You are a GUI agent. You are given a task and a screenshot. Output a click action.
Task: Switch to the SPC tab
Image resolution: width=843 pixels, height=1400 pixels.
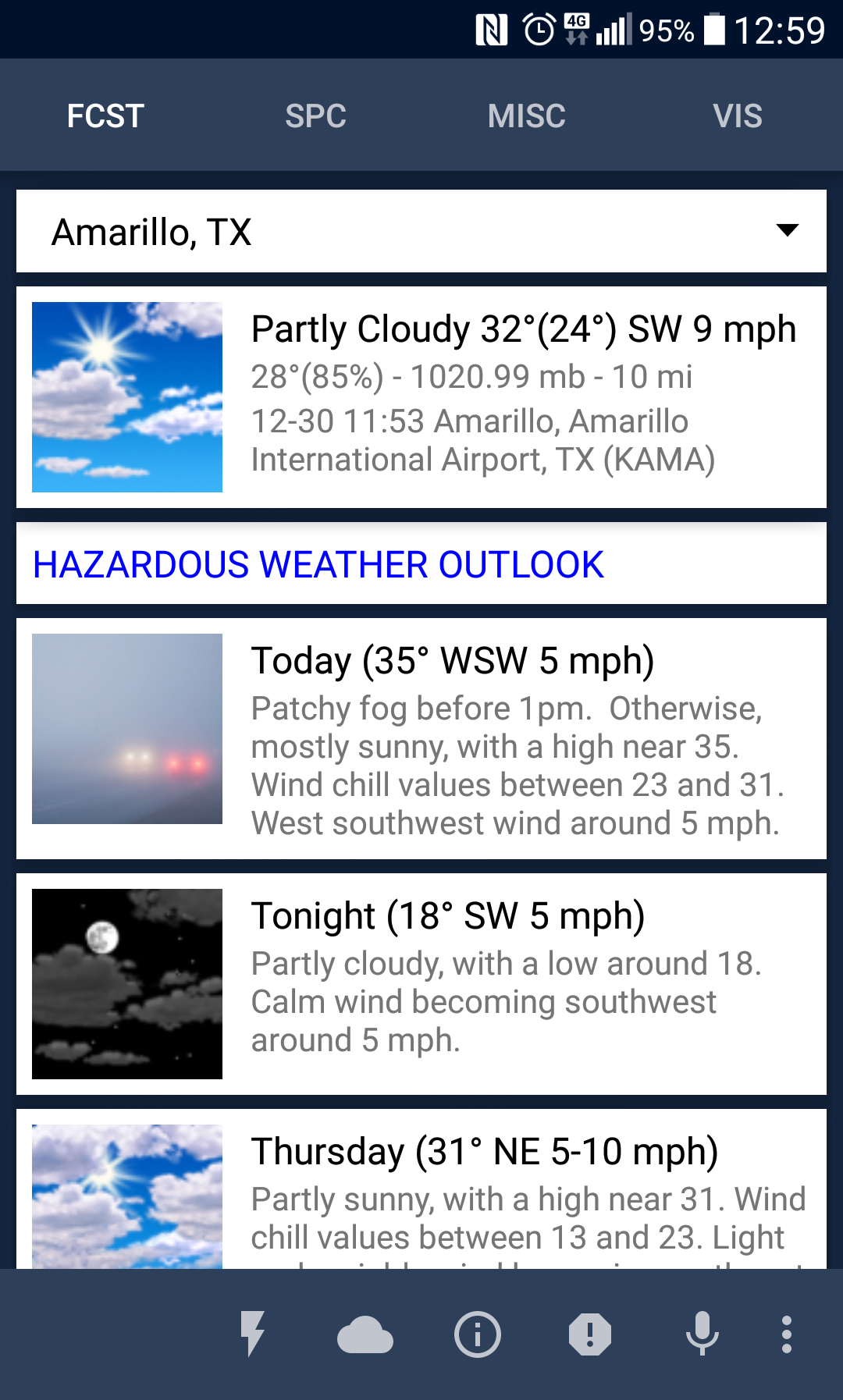pos(315,116)
